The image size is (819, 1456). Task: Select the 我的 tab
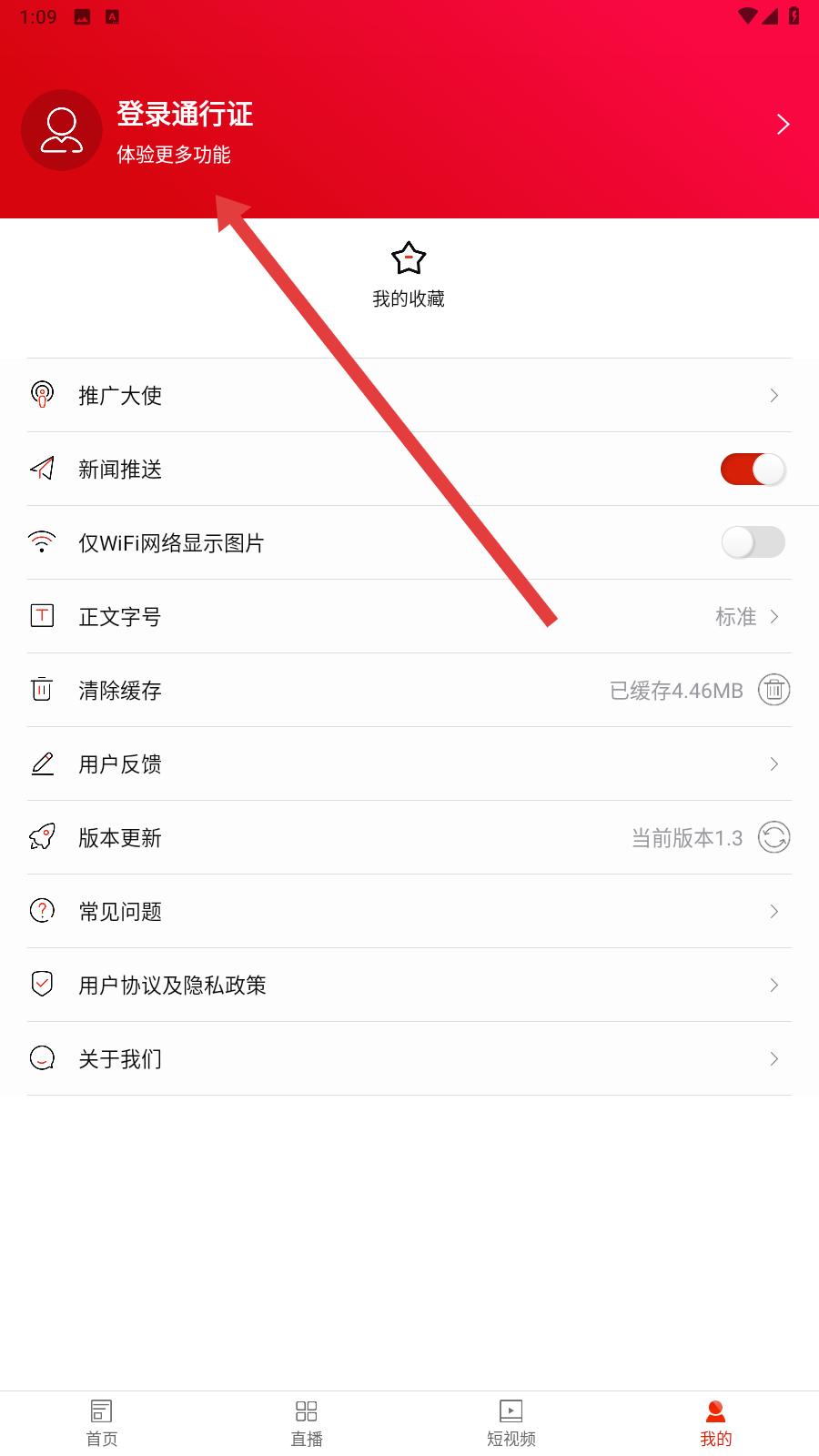click(x=716, y=1423)
